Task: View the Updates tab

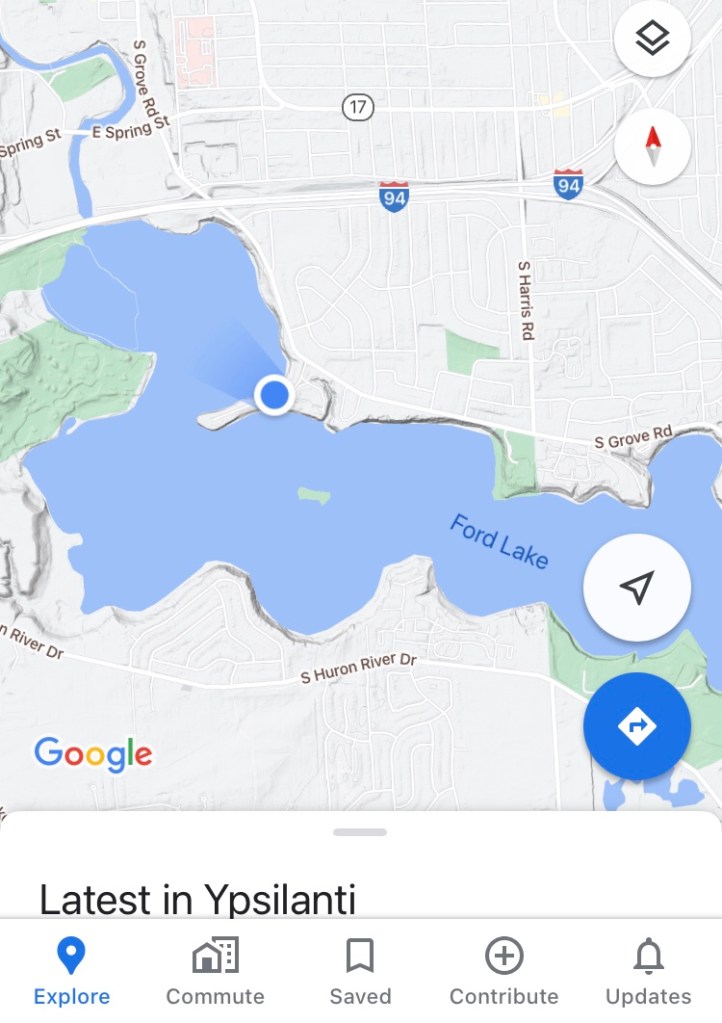Action: tap(648, 971)
